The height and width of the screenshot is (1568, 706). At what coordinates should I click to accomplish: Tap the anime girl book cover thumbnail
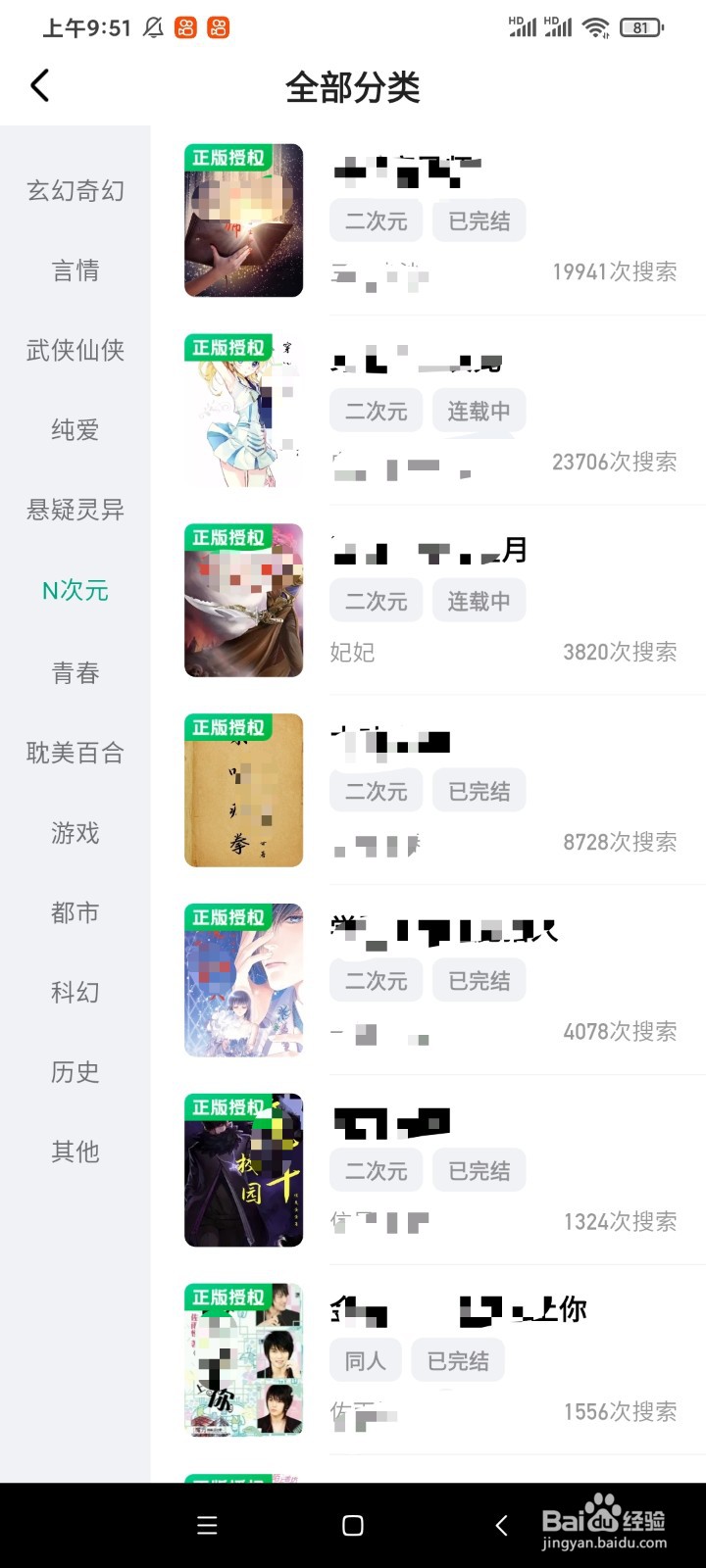(243, 411)
